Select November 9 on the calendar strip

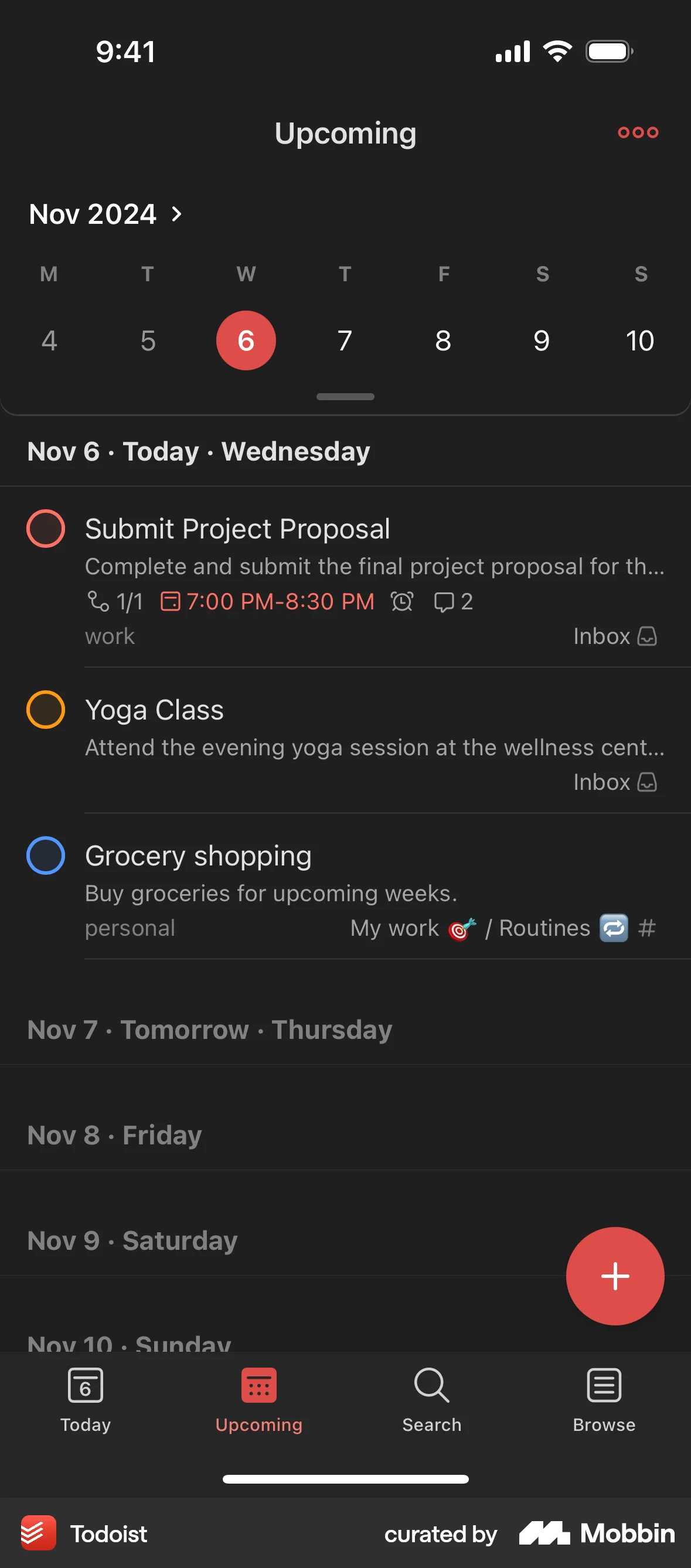(x=541, y=341)
